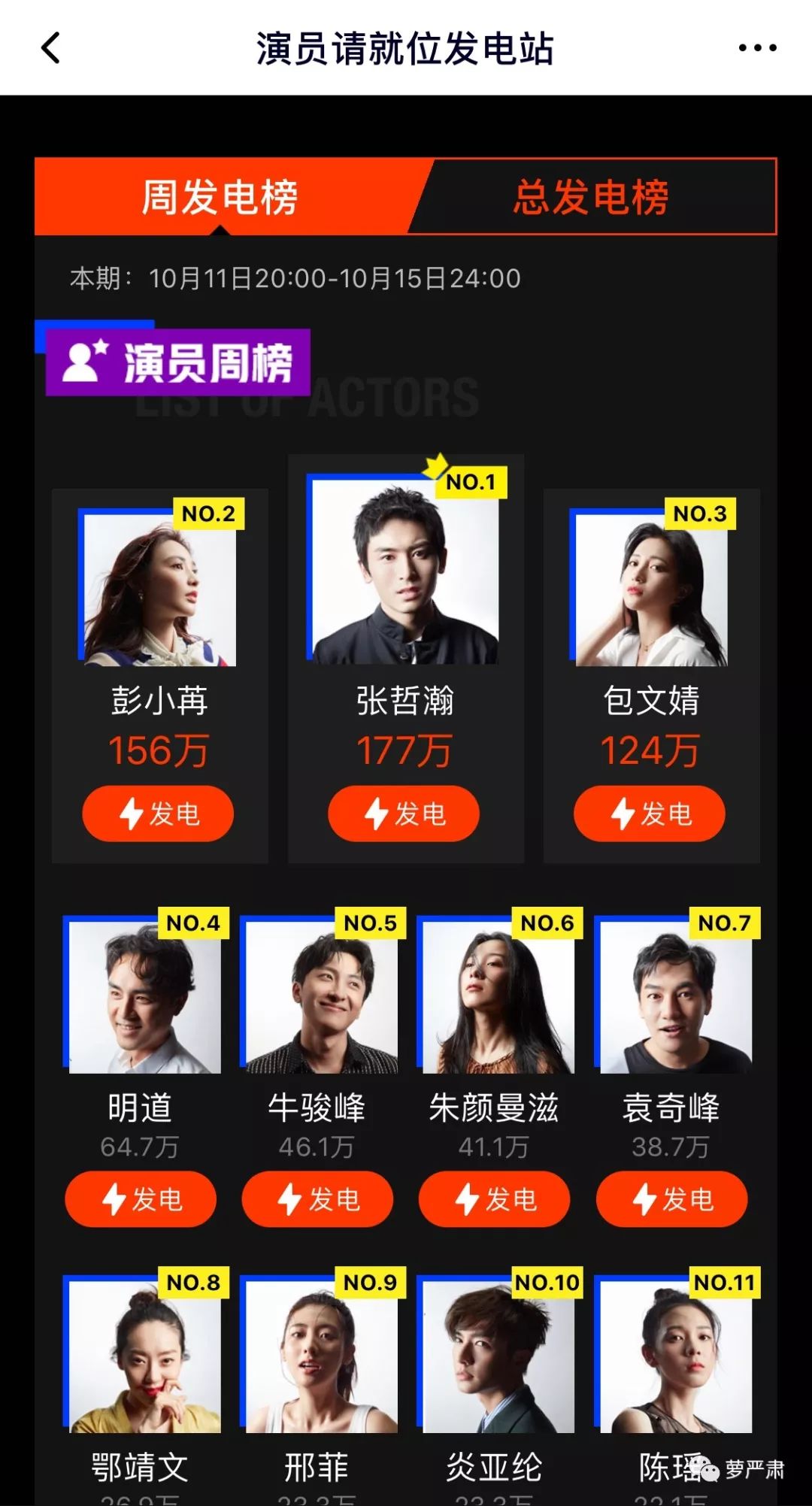The height and width of the screenshot is (1506, 812).
Task: Switch to the 总发电榜 tab
Action: pos(592,197)
